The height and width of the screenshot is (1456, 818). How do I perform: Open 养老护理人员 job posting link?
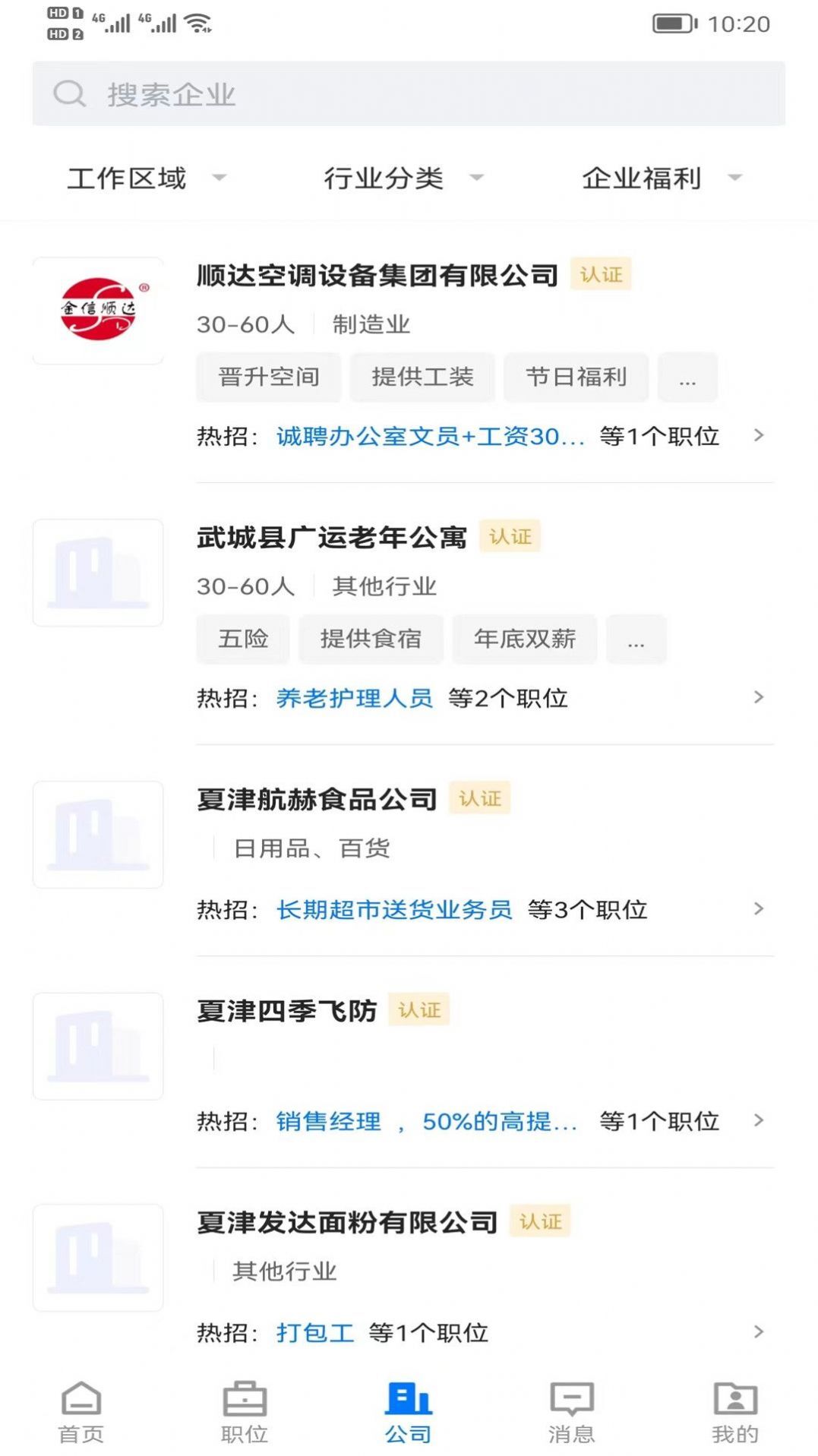tap(357, 698)
